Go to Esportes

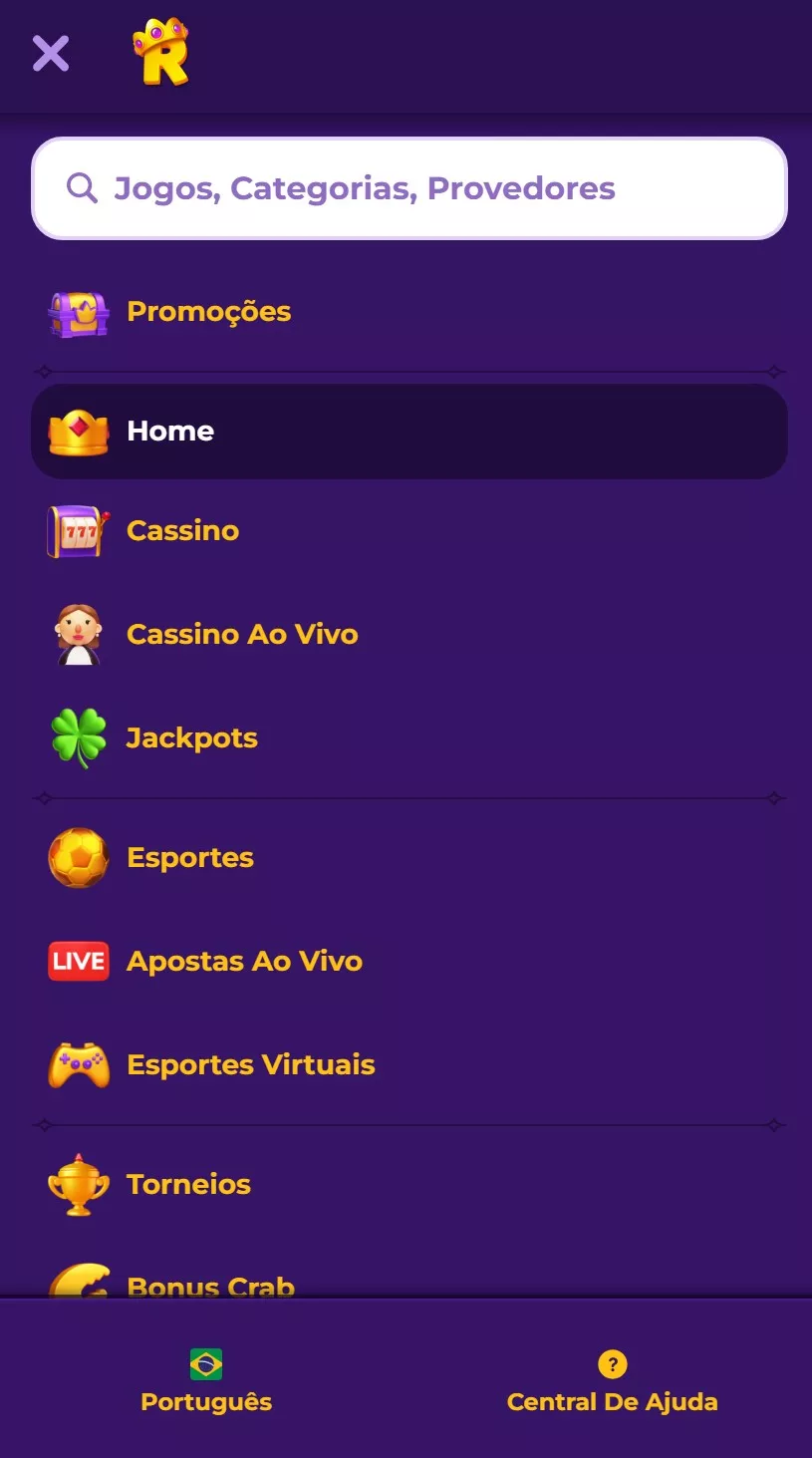pyautogui.click(x=189, y=858)
